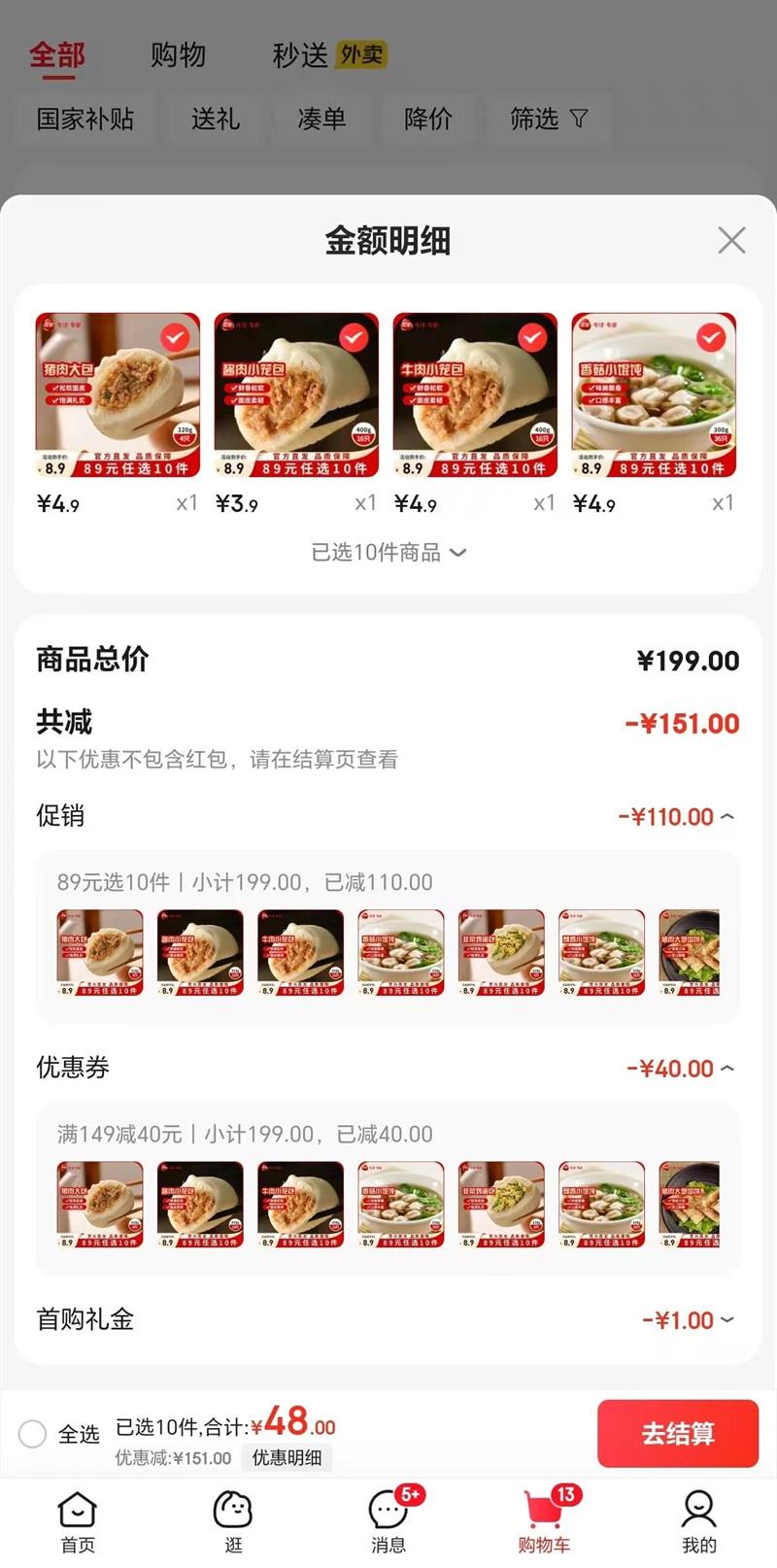Open 优惠明细 discount details

(287, 1457)
